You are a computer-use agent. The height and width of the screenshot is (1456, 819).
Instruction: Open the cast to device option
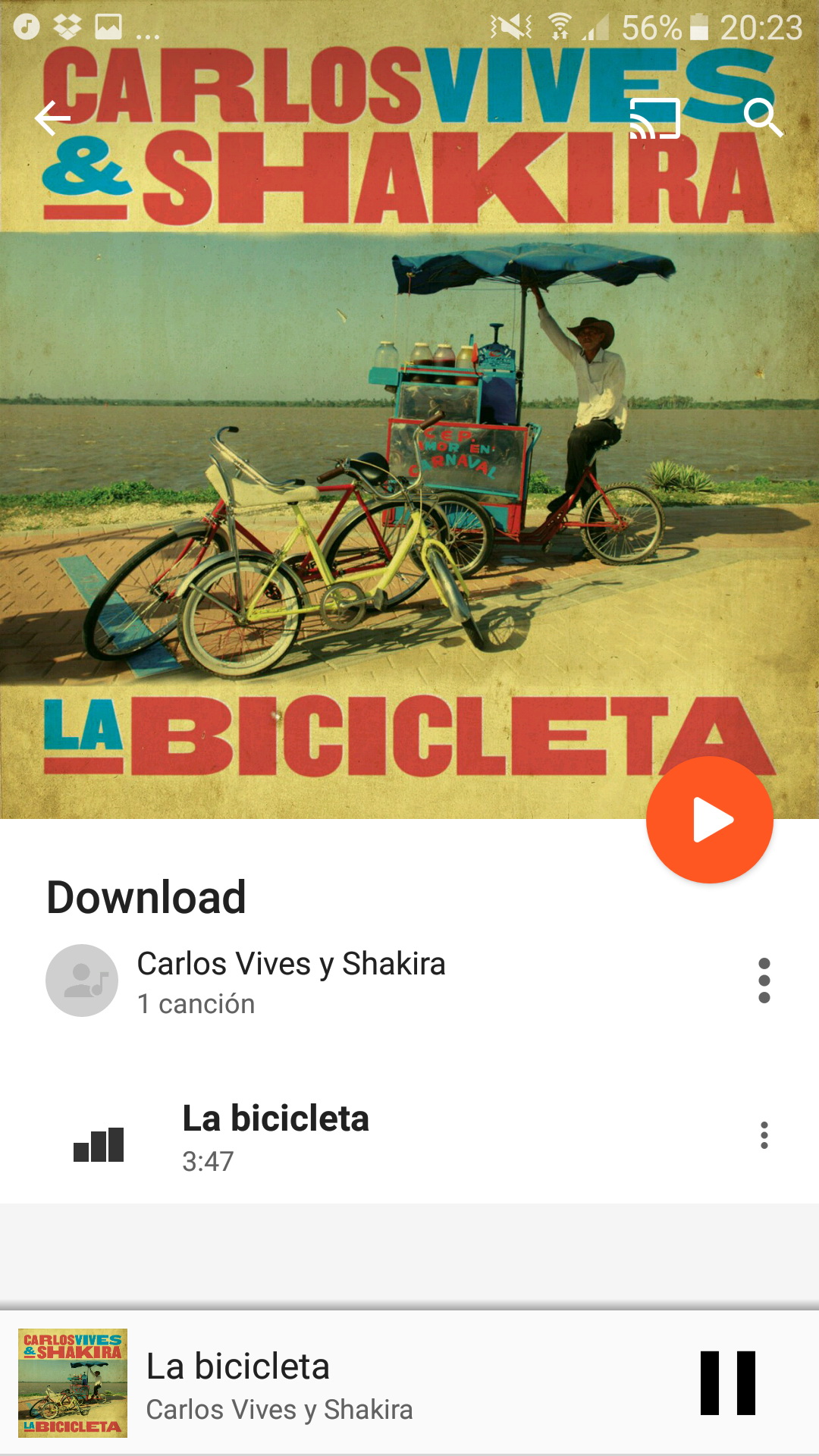pos(655,118)
